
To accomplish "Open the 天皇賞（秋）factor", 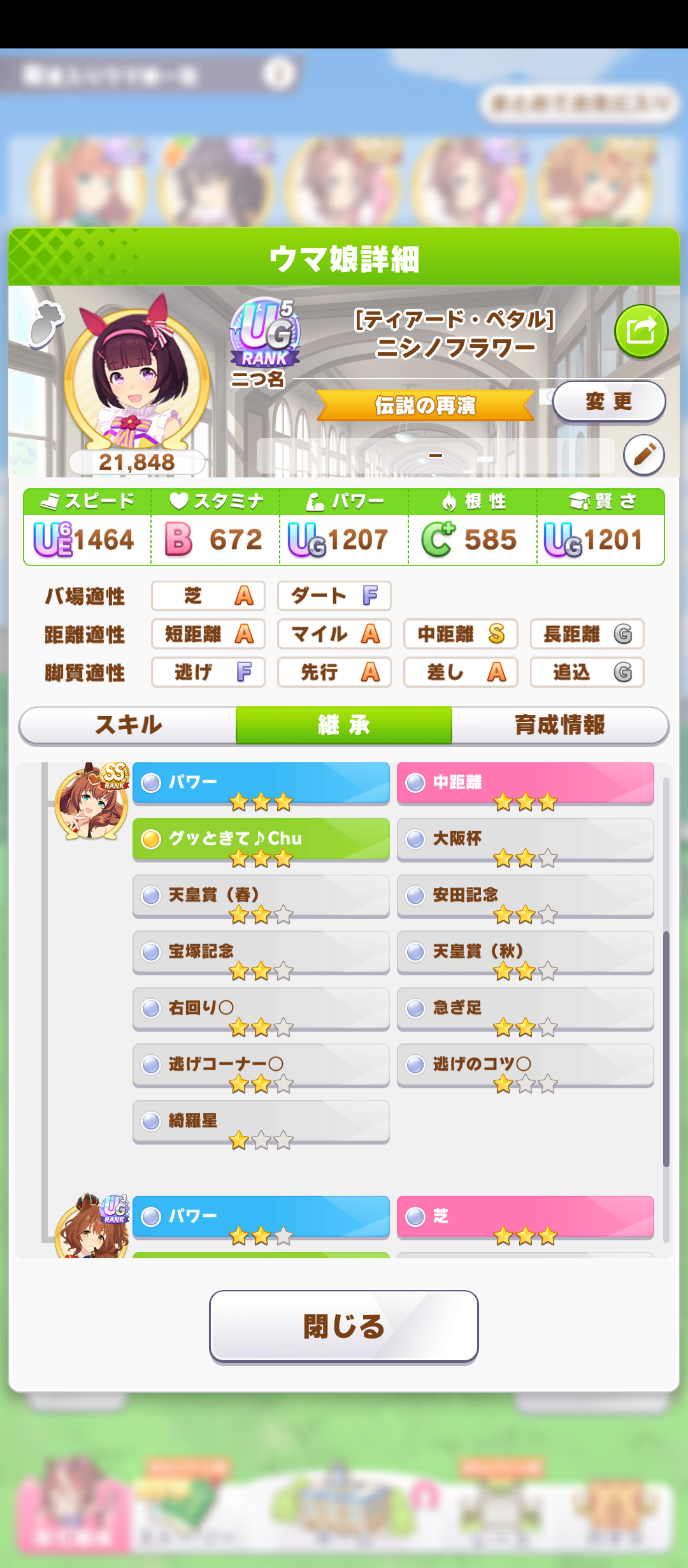I will pyautogui.click(x=525, y=952).
